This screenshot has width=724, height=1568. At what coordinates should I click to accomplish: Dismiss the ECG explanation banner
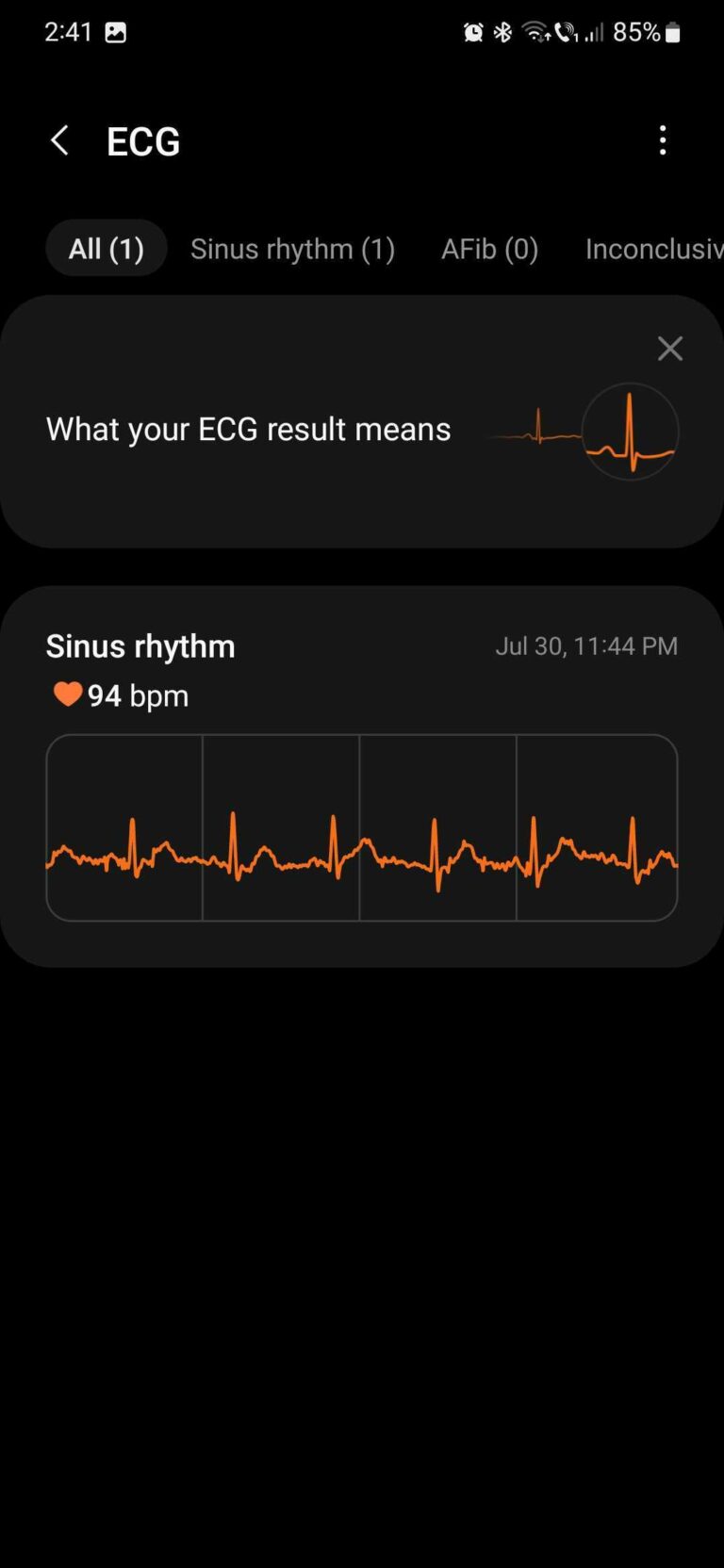tap(669, 348)
